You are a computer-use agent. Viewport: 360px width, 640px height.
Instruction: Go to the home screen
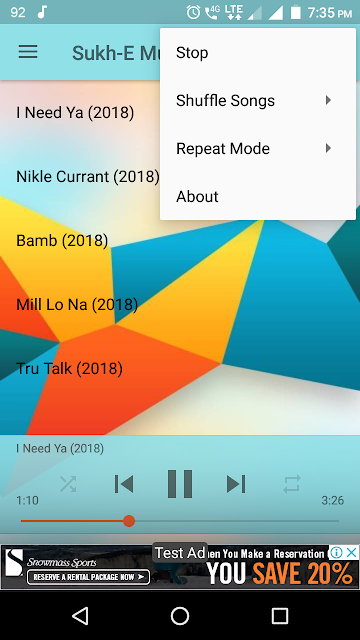pos(180,616)
